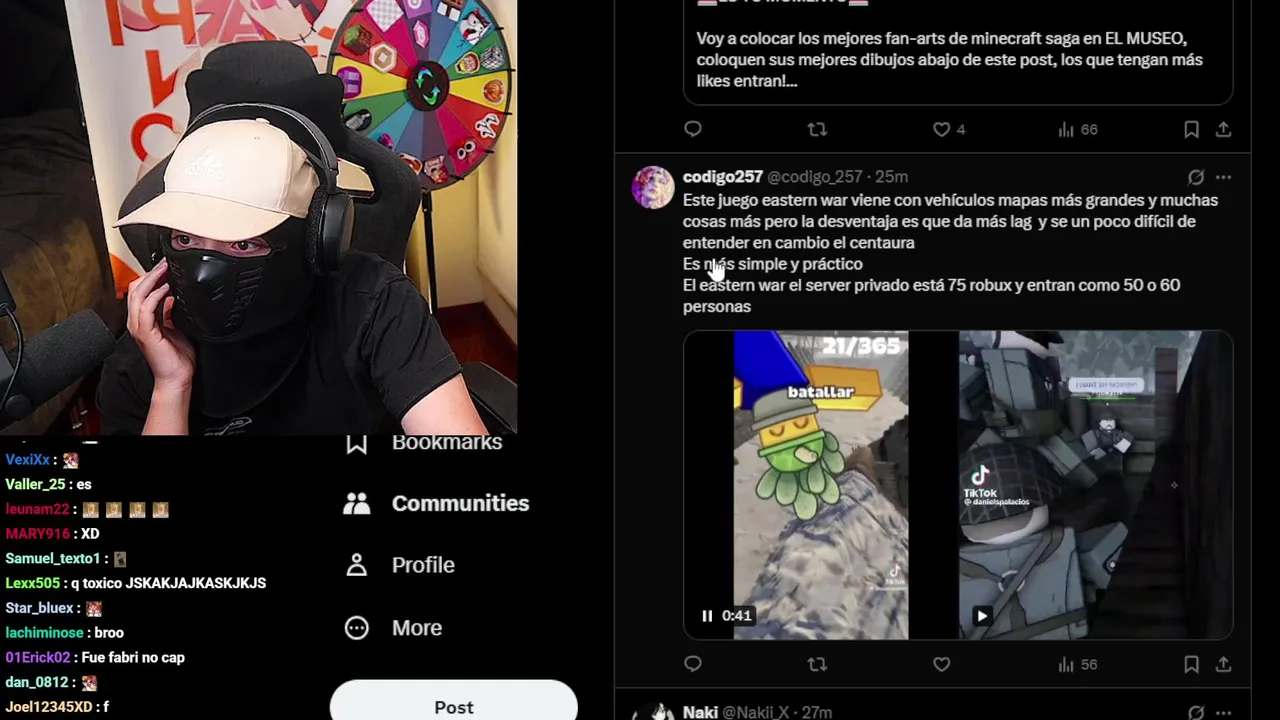Open the Profile page
Image resolution: width=1280 pixels, height=720 pixels.
pyautogui.click(x=422, y=565)
